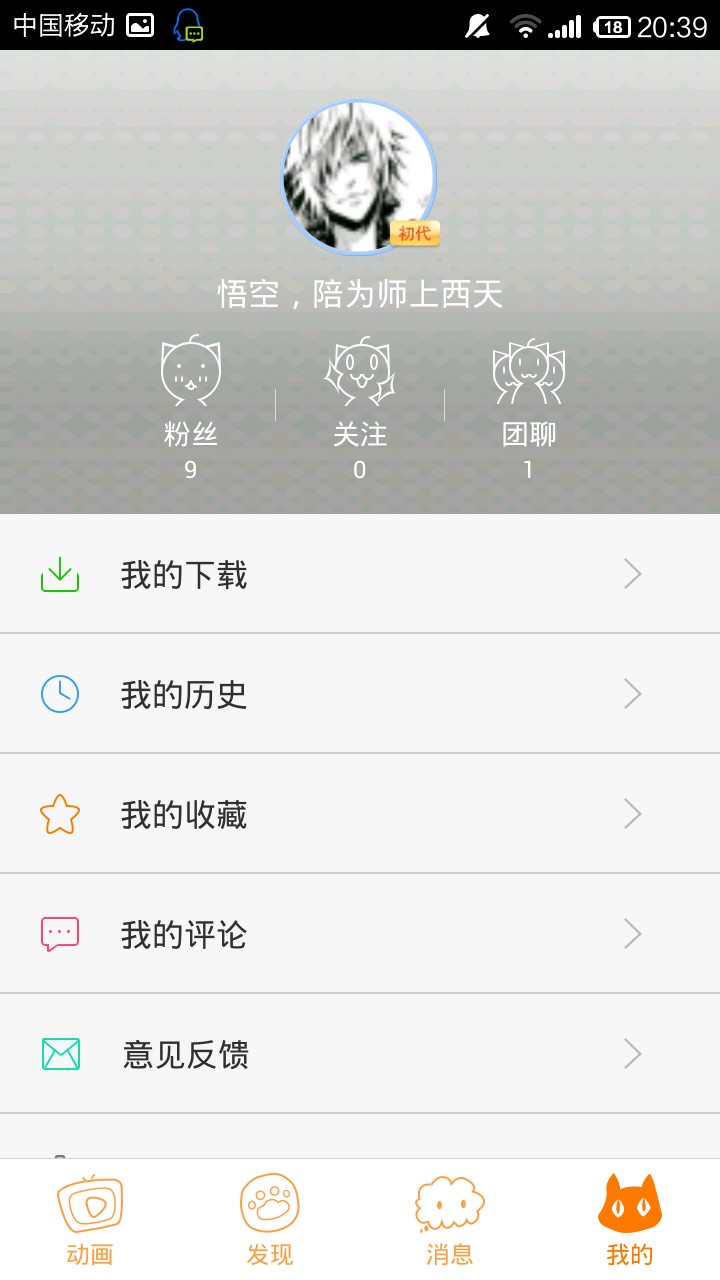This screenshot has height=1280, width=720.
Task: Open 意见反馈 feedback
Action: click(360, 1054)
